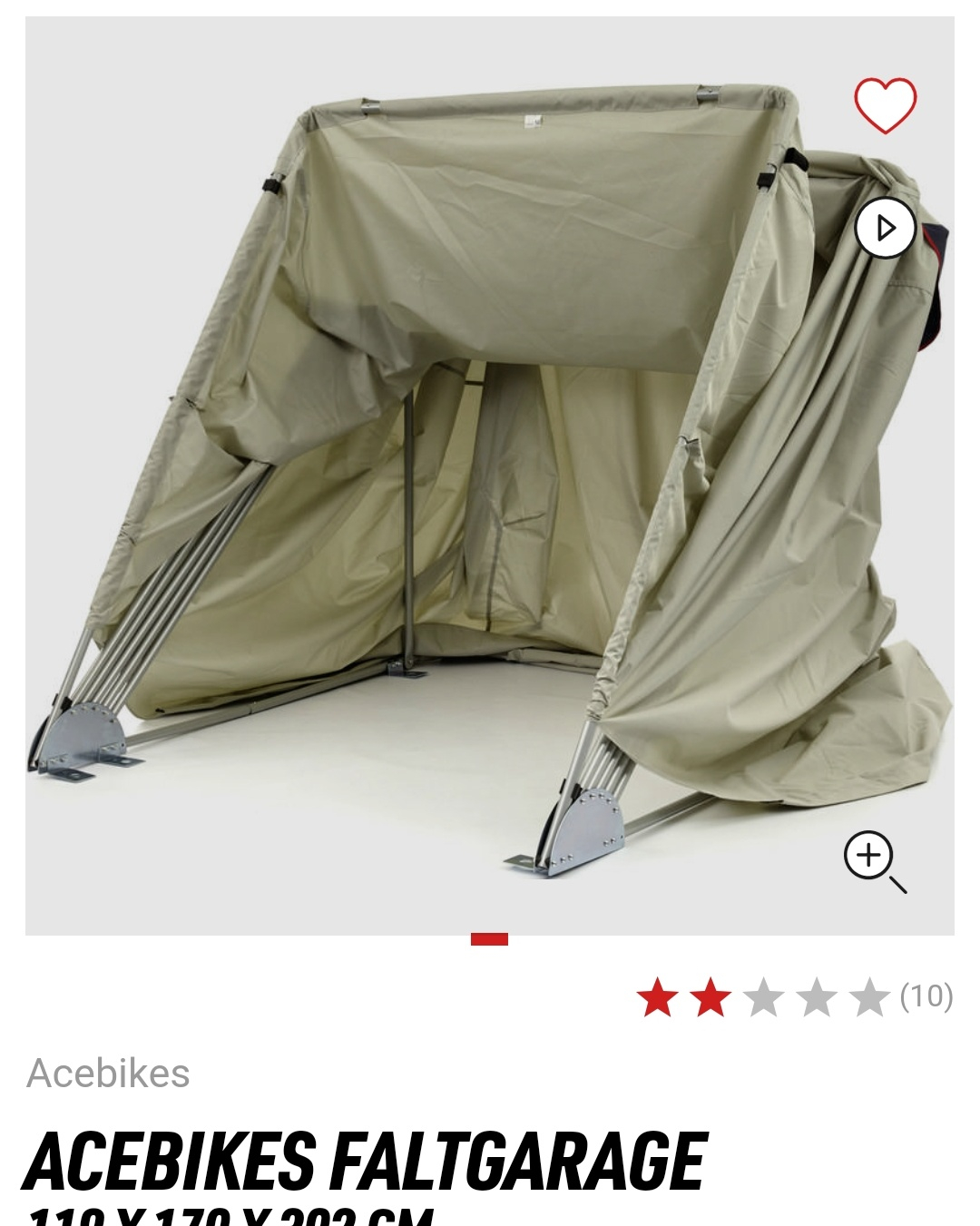Viewport: 980px width, 1226px height.
Task: Open the Acebikes brand link
Action: [x=108, y=1074]
